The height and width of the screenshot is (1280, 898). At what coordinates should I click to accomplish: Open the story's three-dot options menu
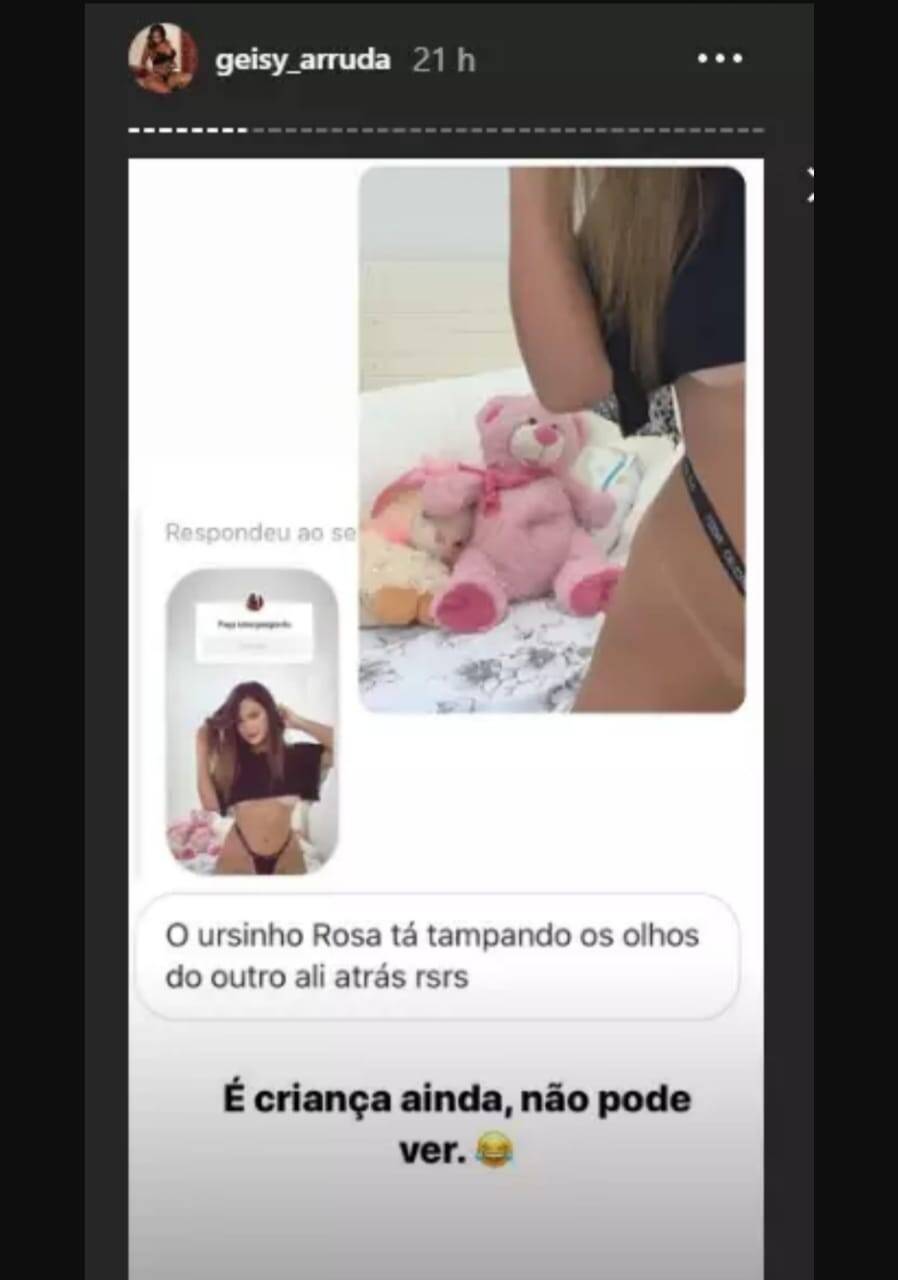720,59
